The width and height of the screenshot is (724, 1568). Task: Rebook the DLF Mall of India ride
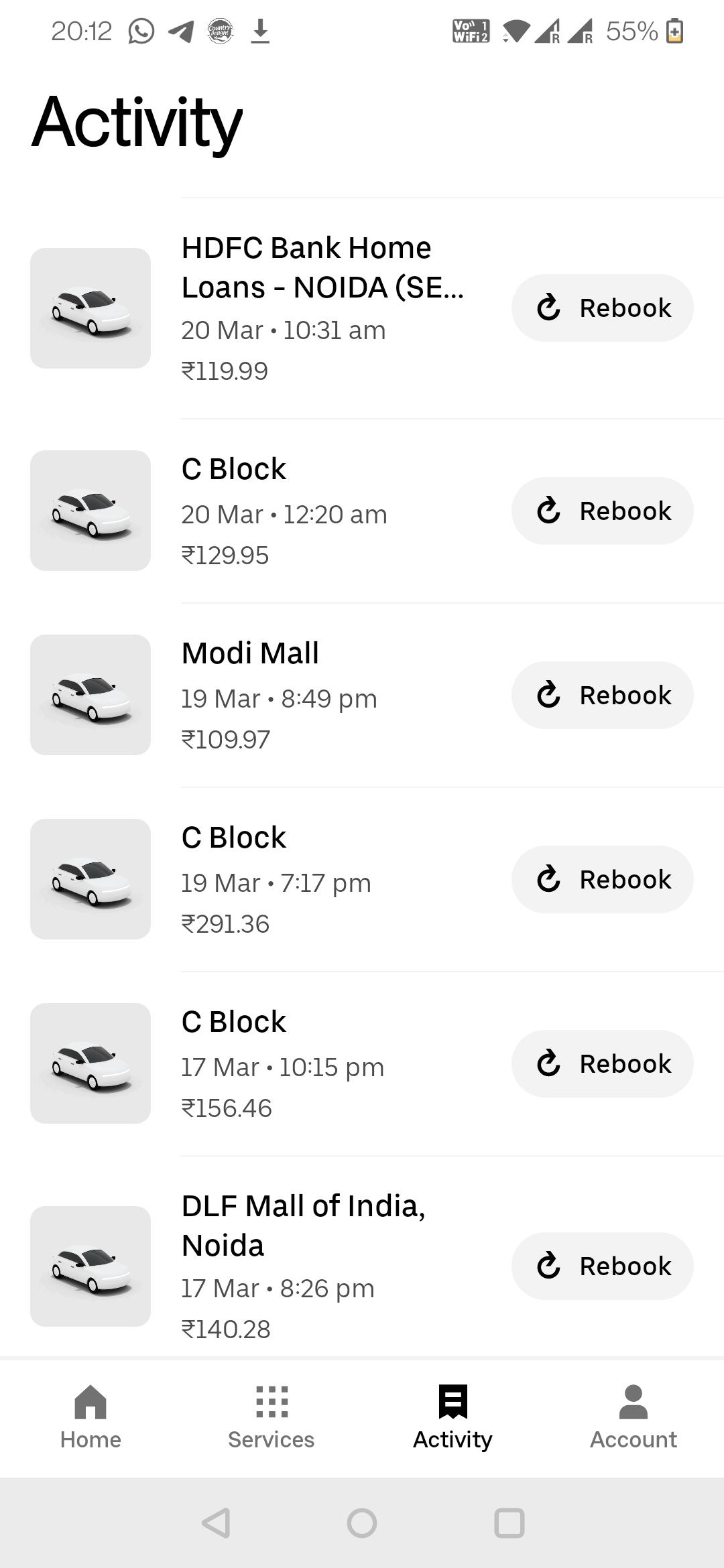point(602,1266)
